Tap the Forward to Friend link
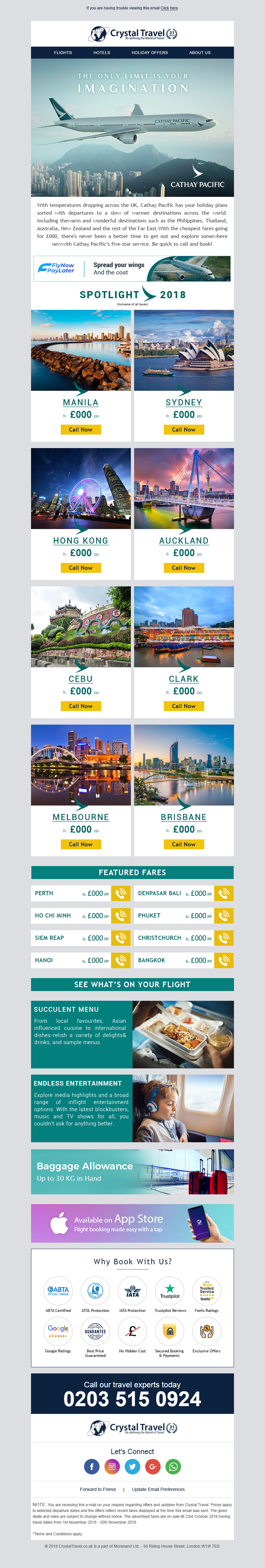 (x=97, y=1489)
